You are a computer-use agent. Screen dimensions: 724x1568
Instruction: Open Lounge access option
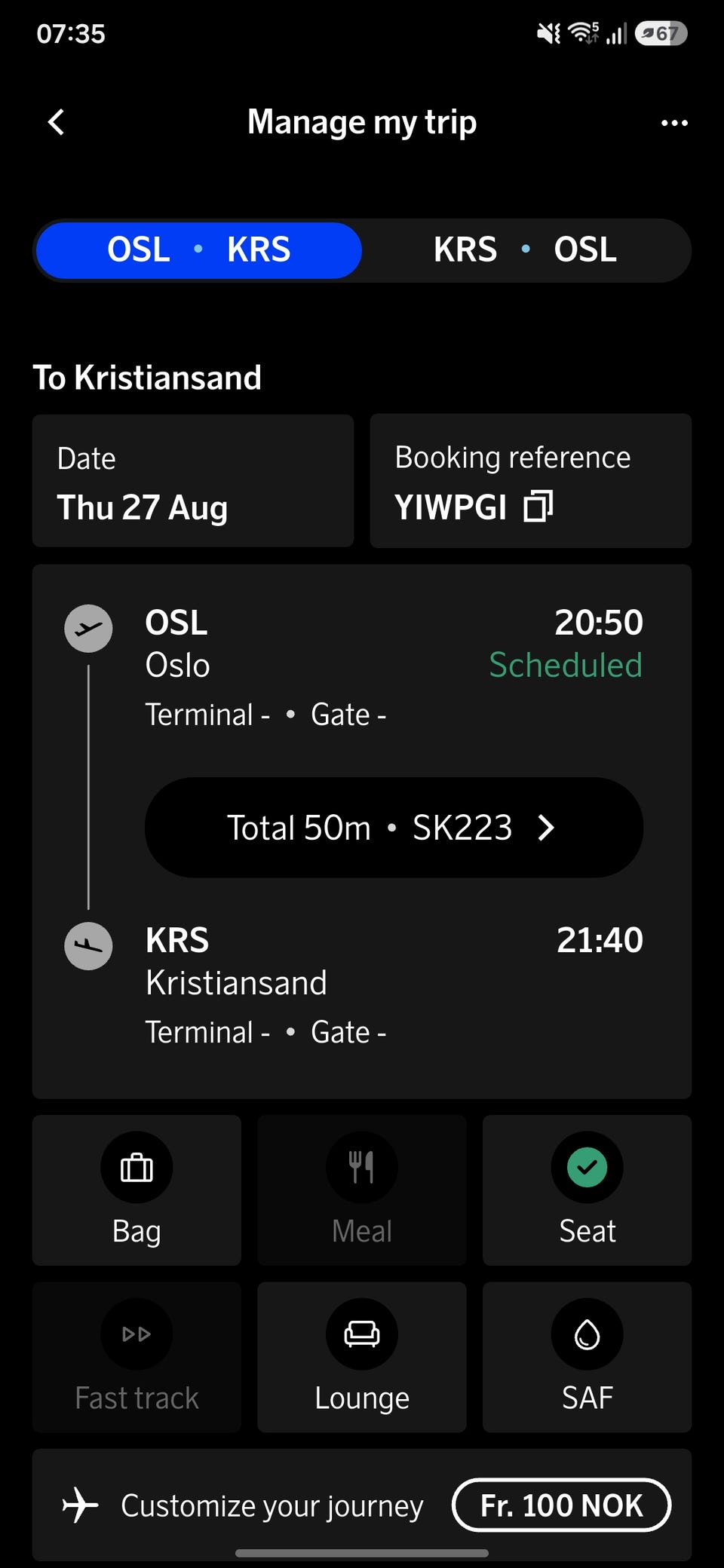[x=362, y=1357]
